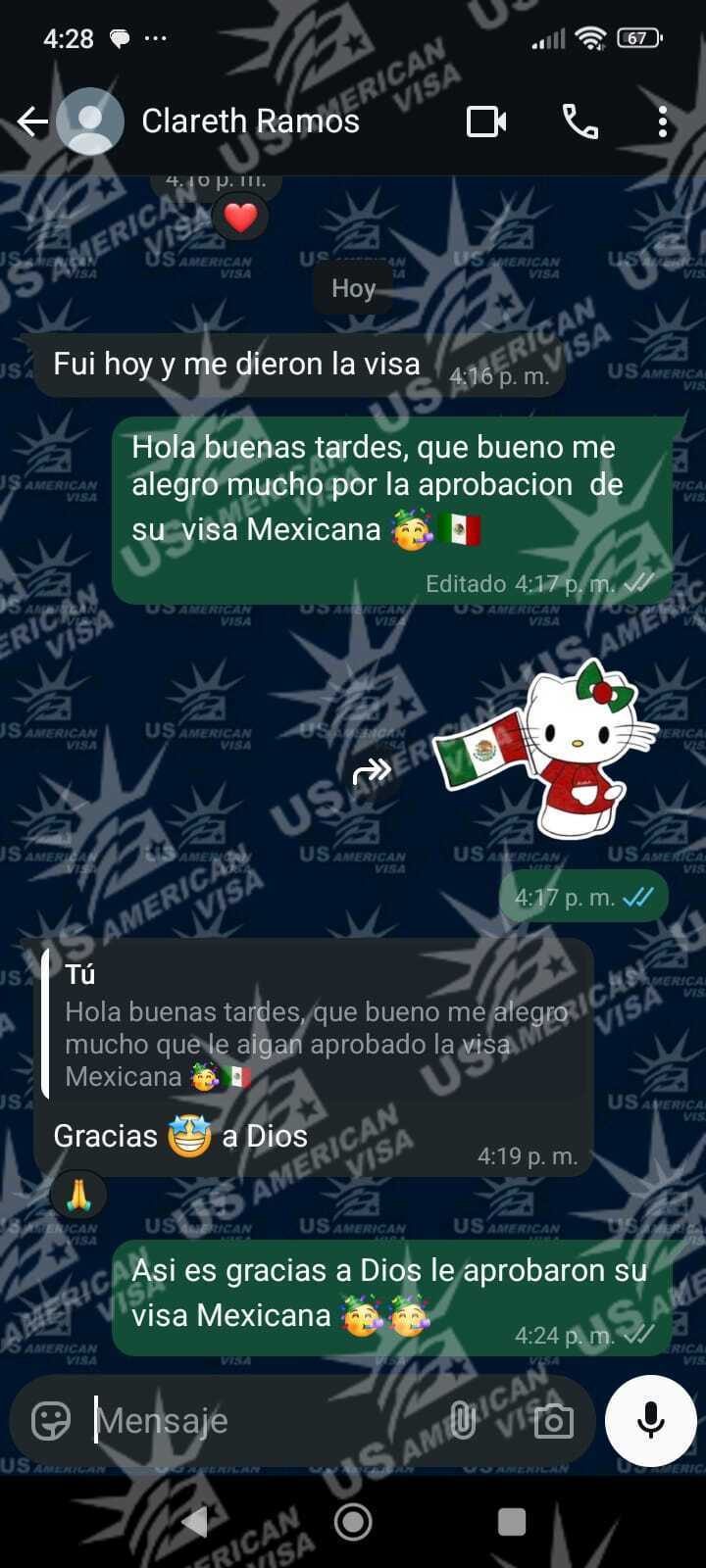Open the emoji and sticker picker
This screenshot has width=706, height=1568.
pos(51,1420)
